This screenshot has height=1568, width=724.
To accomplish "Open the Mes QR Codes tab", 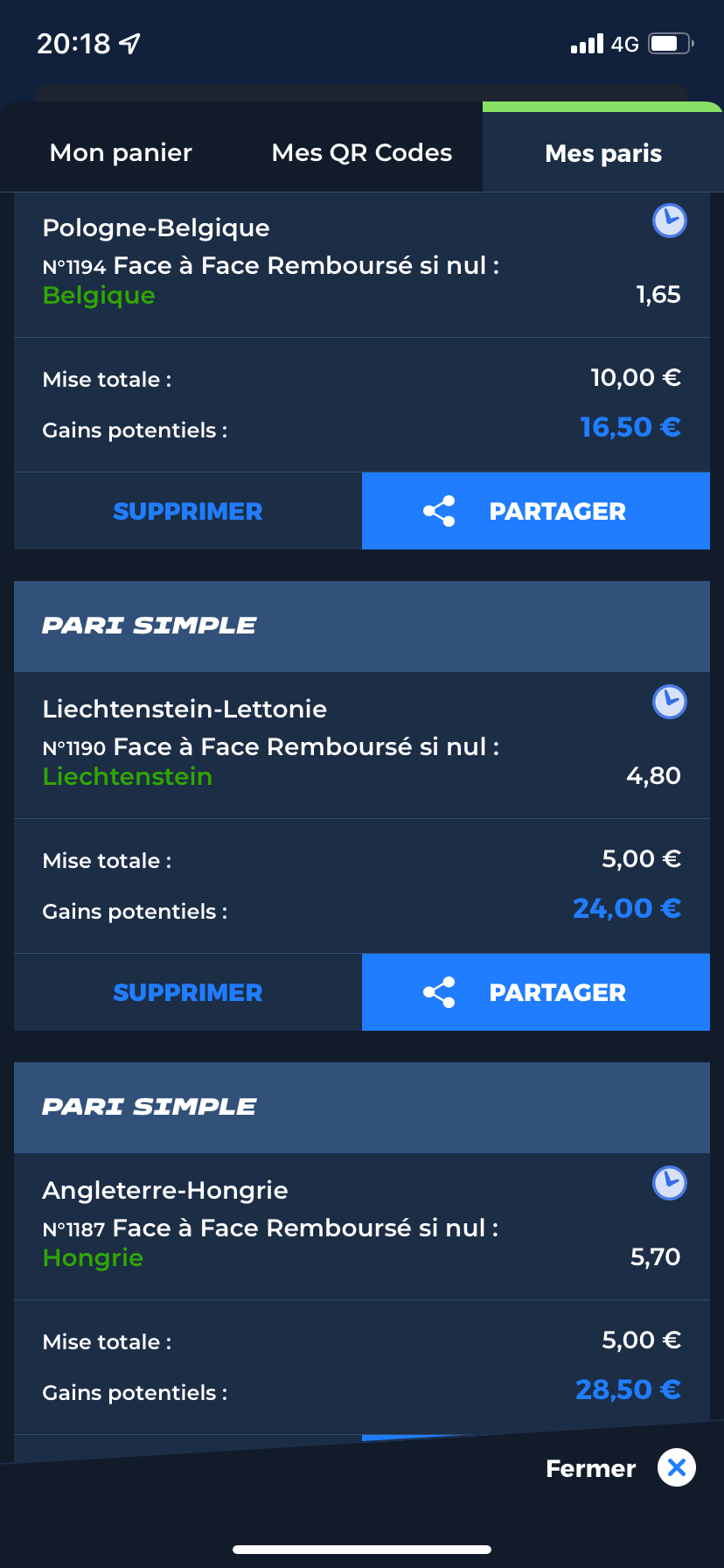I will coord(362,152).
